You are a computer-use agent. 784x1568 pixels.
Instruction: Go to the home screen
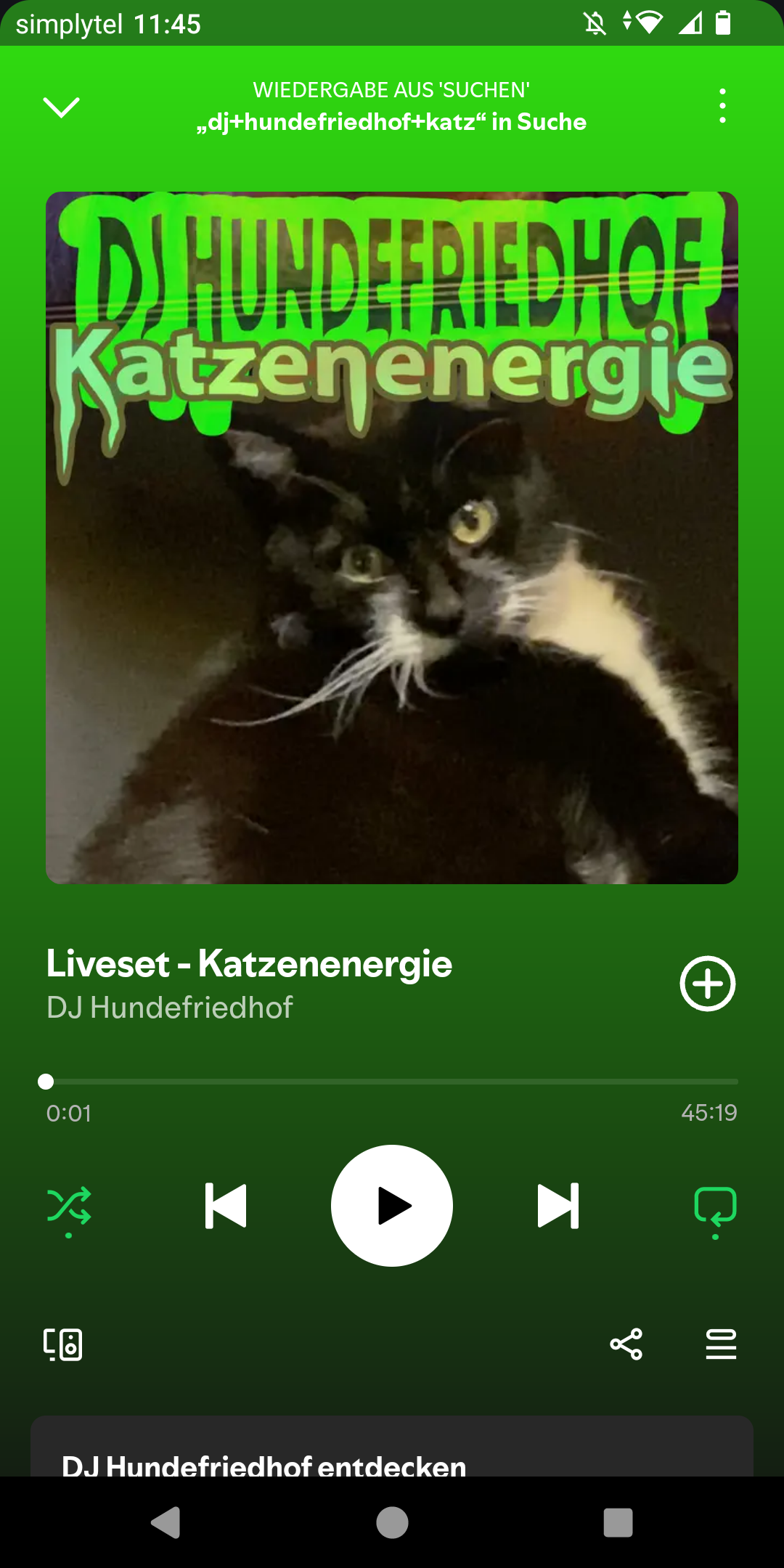click(392, 1522)
